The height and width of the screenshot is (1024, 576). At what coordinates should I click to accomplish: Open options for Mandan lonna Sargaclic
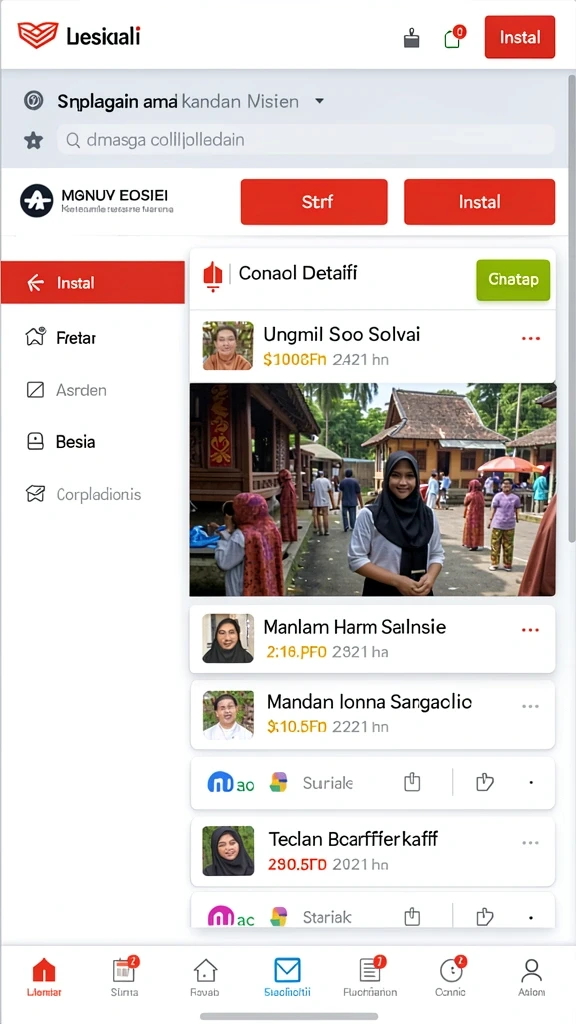click(x=530, y=706)
